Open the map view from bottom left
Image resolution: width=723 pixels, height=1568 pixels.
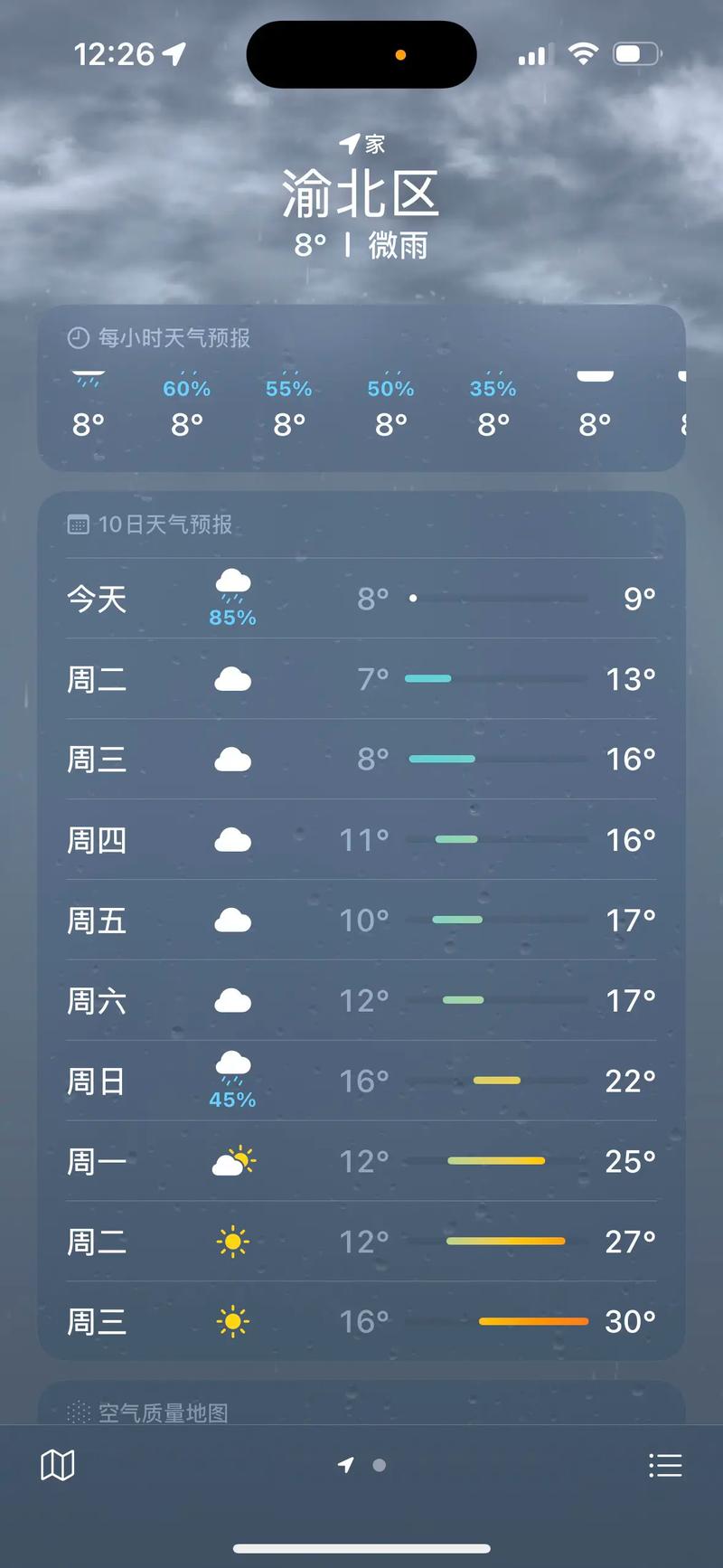click(x=57, y=1465)
